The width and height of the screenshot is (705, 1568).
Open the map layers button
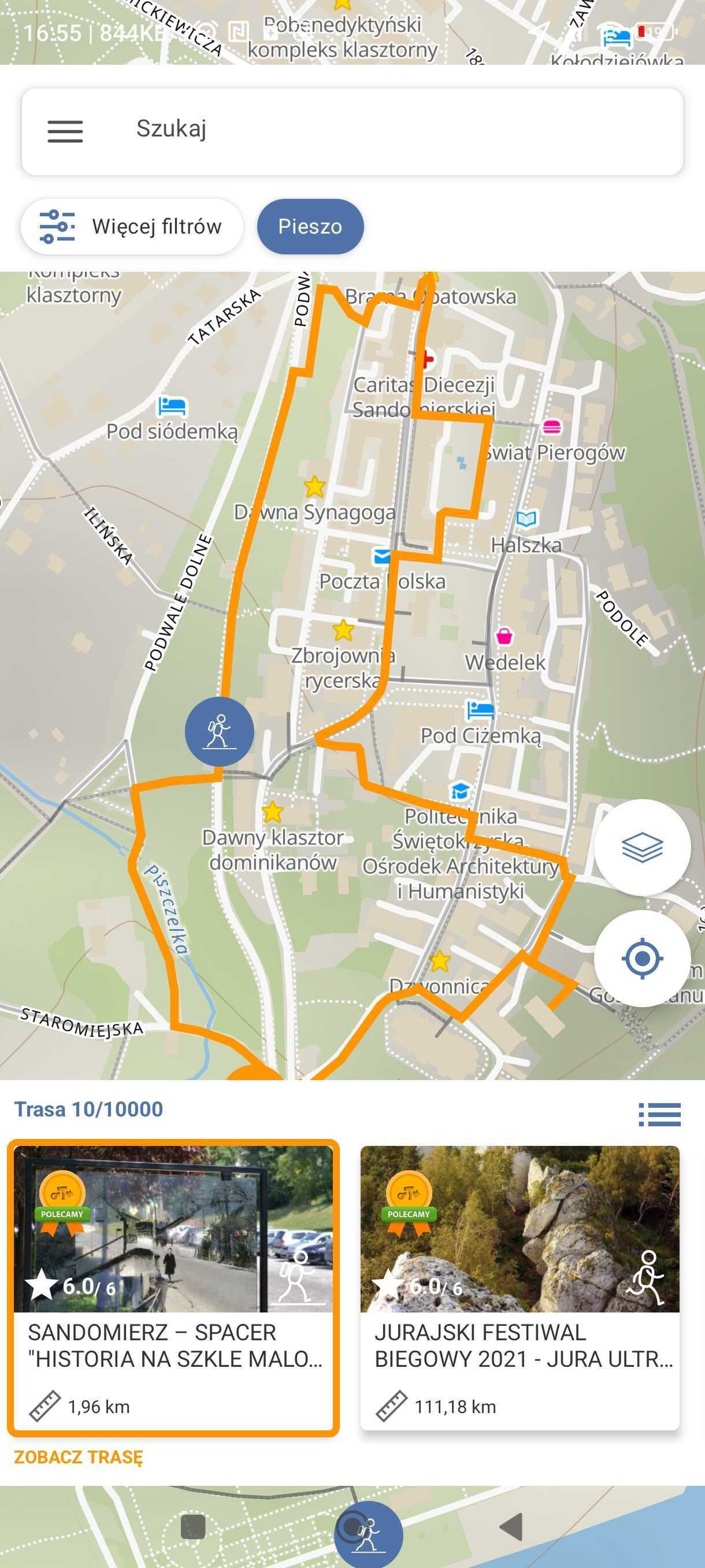[x=642, y=846]
